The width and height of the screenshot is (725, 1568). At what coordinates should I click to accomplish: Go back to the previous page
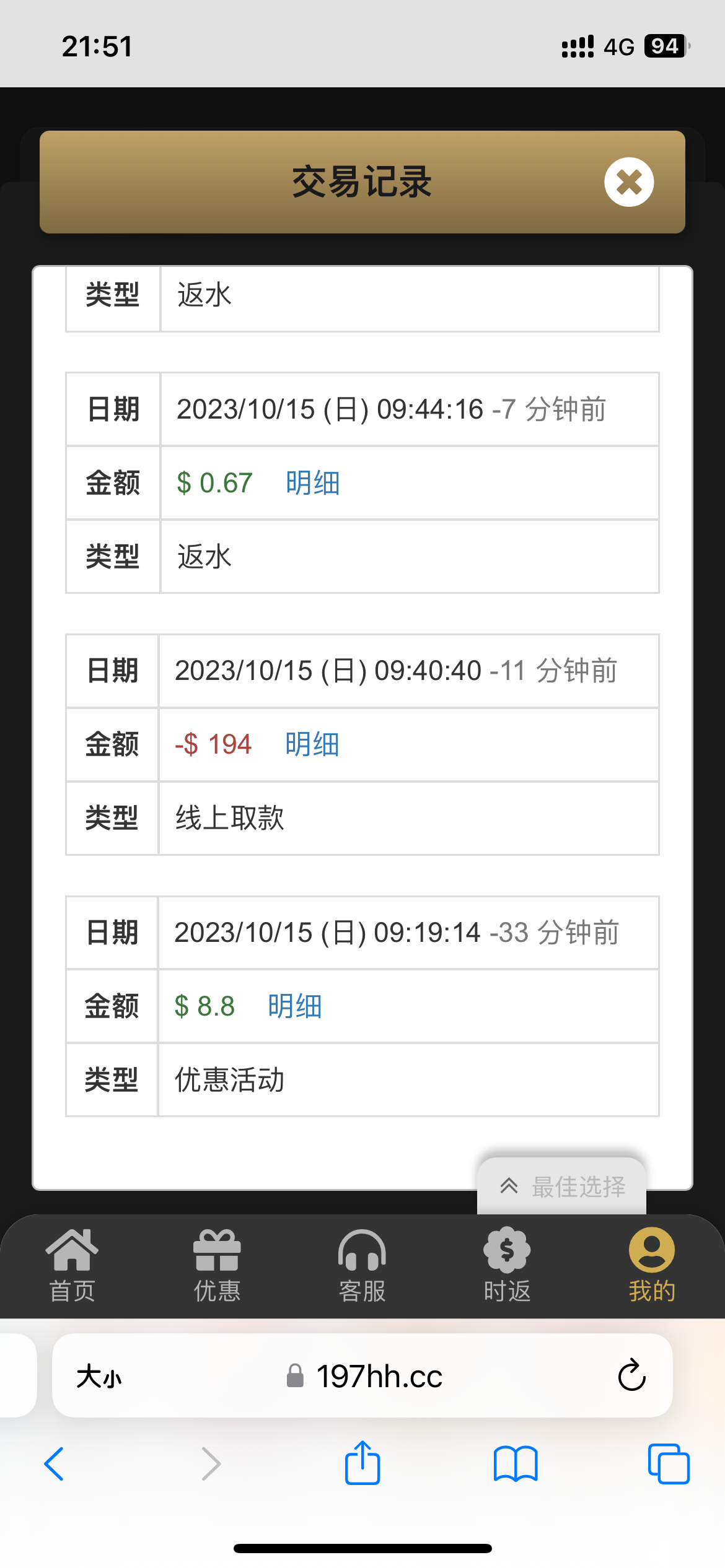55,1464
